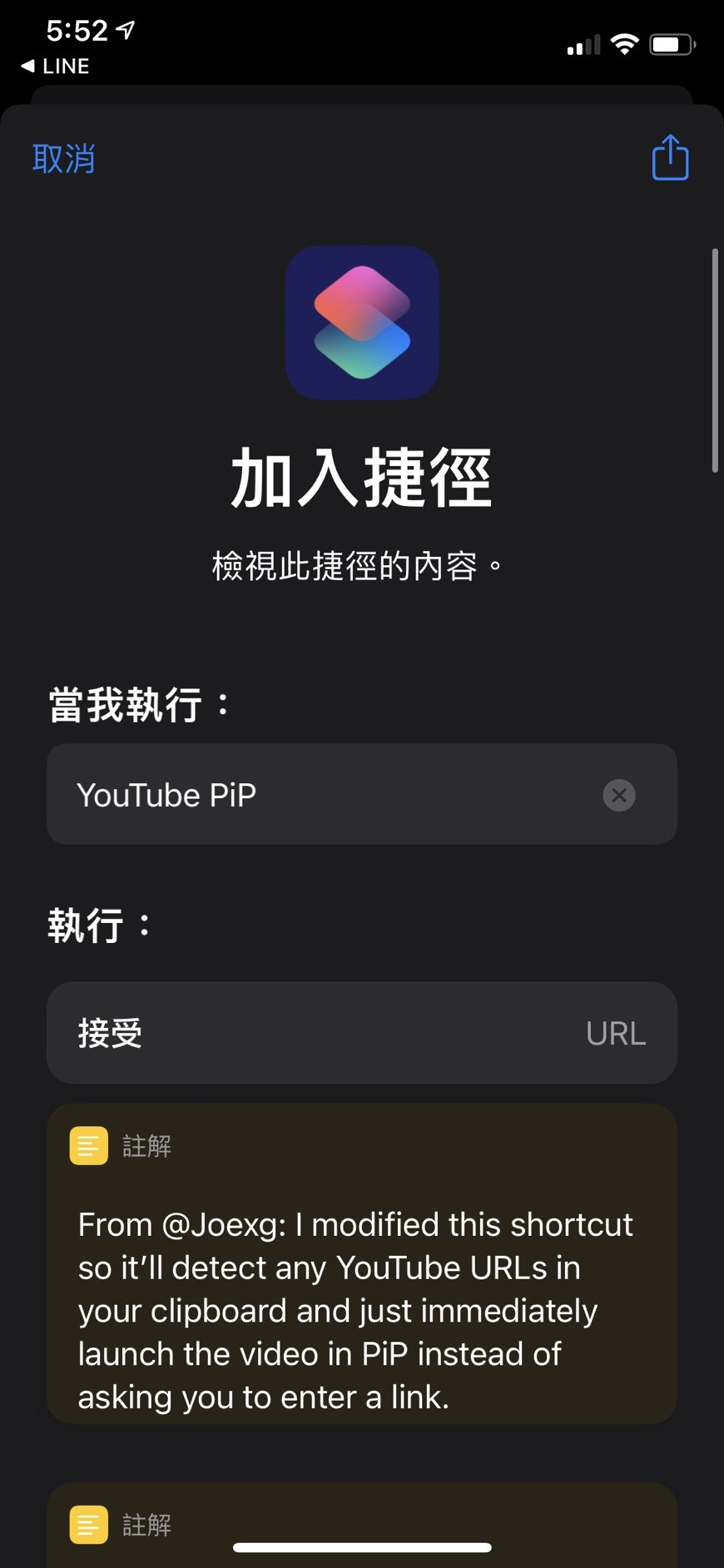Edit the YouTube PiP shortcut name
Image resolution: width=724 pixels, height=1568 pixels.
coord(333,795)
